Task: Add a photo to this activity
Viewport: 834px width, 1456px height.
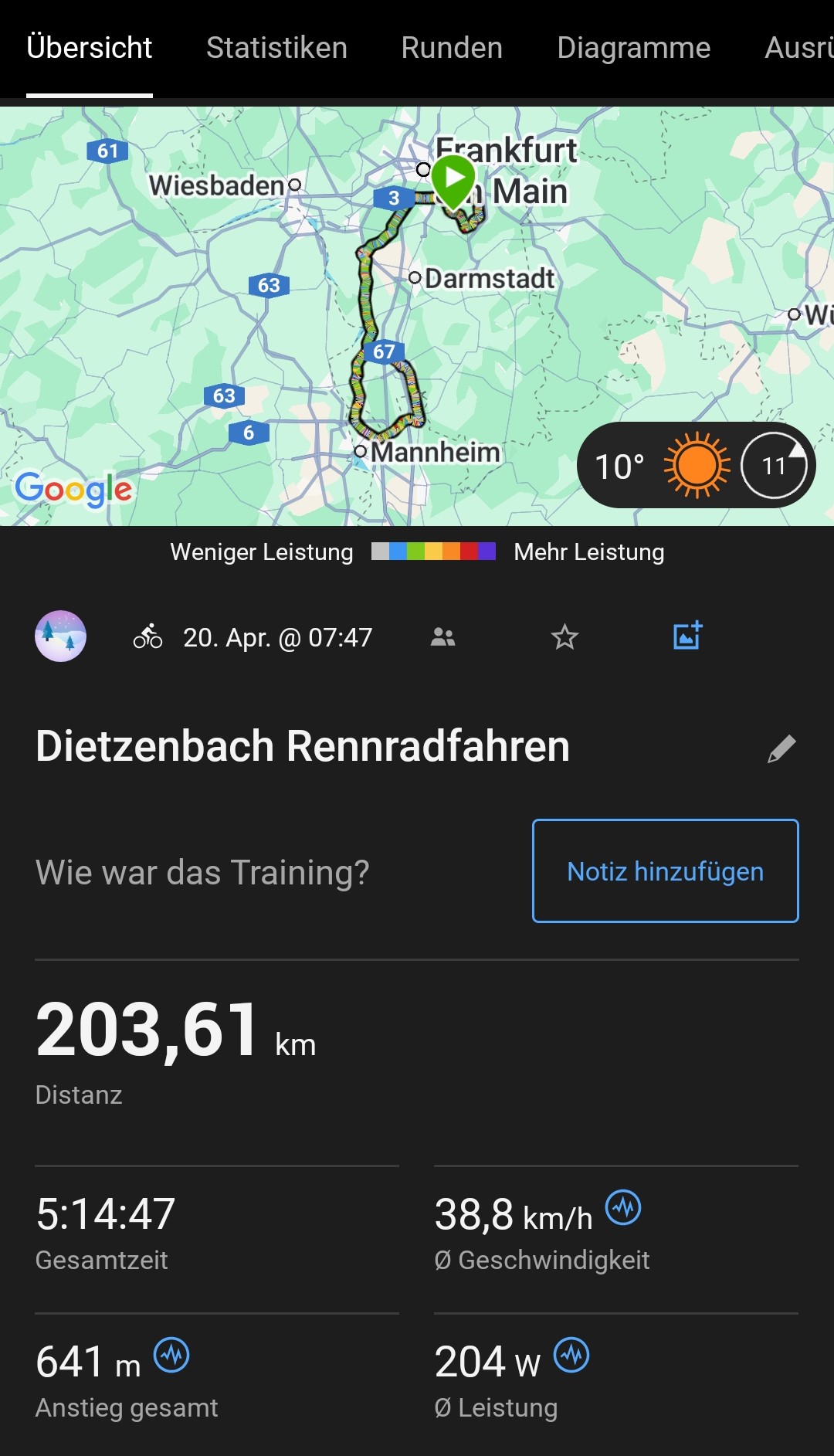Action: (x=687, y=636)
